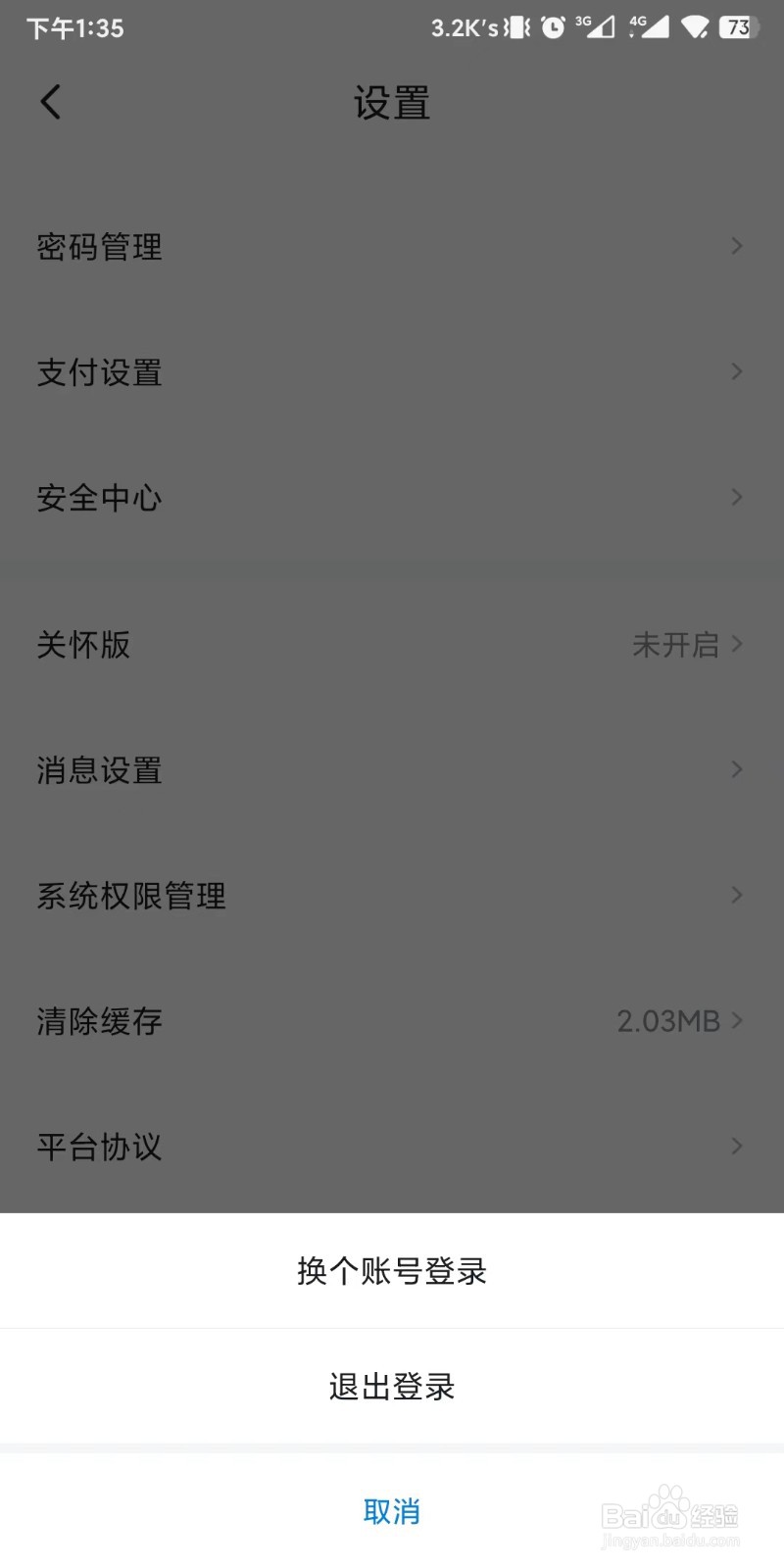Tap the back arrow on the settings page

(51, 101)
